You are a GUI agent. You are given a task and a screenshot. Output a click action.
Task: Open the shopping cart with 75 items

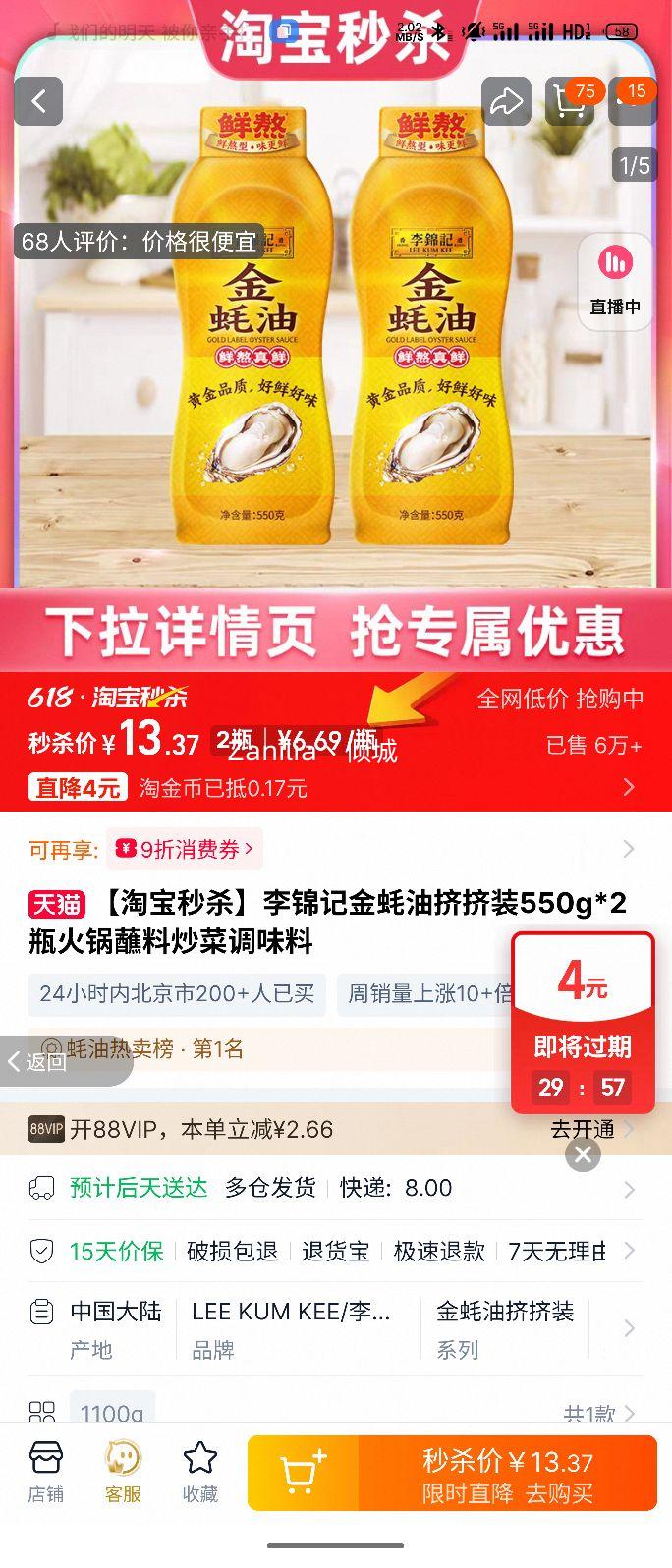click(571, 101)
